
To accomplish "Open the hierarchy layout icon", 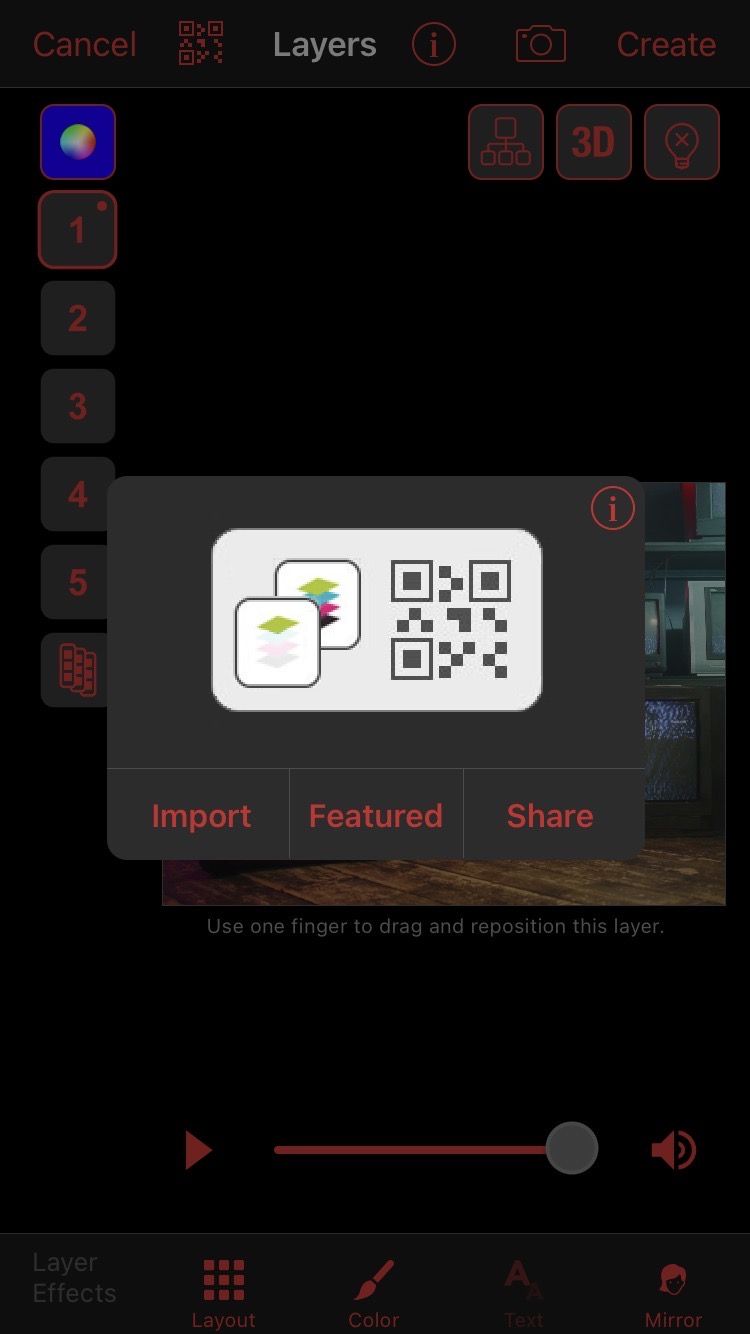I will point(506,142).
